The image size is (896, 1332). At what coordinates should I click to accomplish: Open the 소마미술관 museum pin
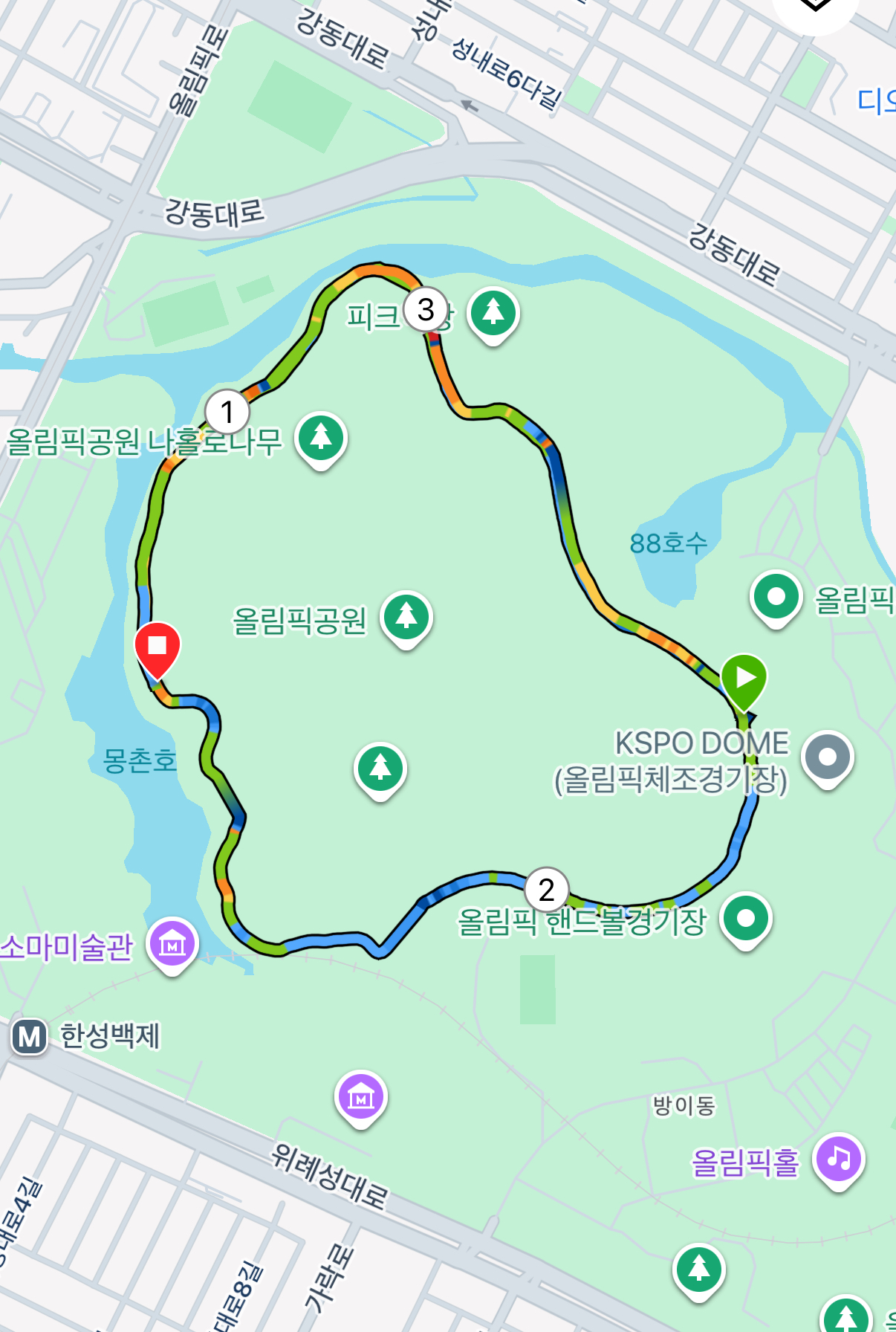pyautogui.click(x=172, y=943)
